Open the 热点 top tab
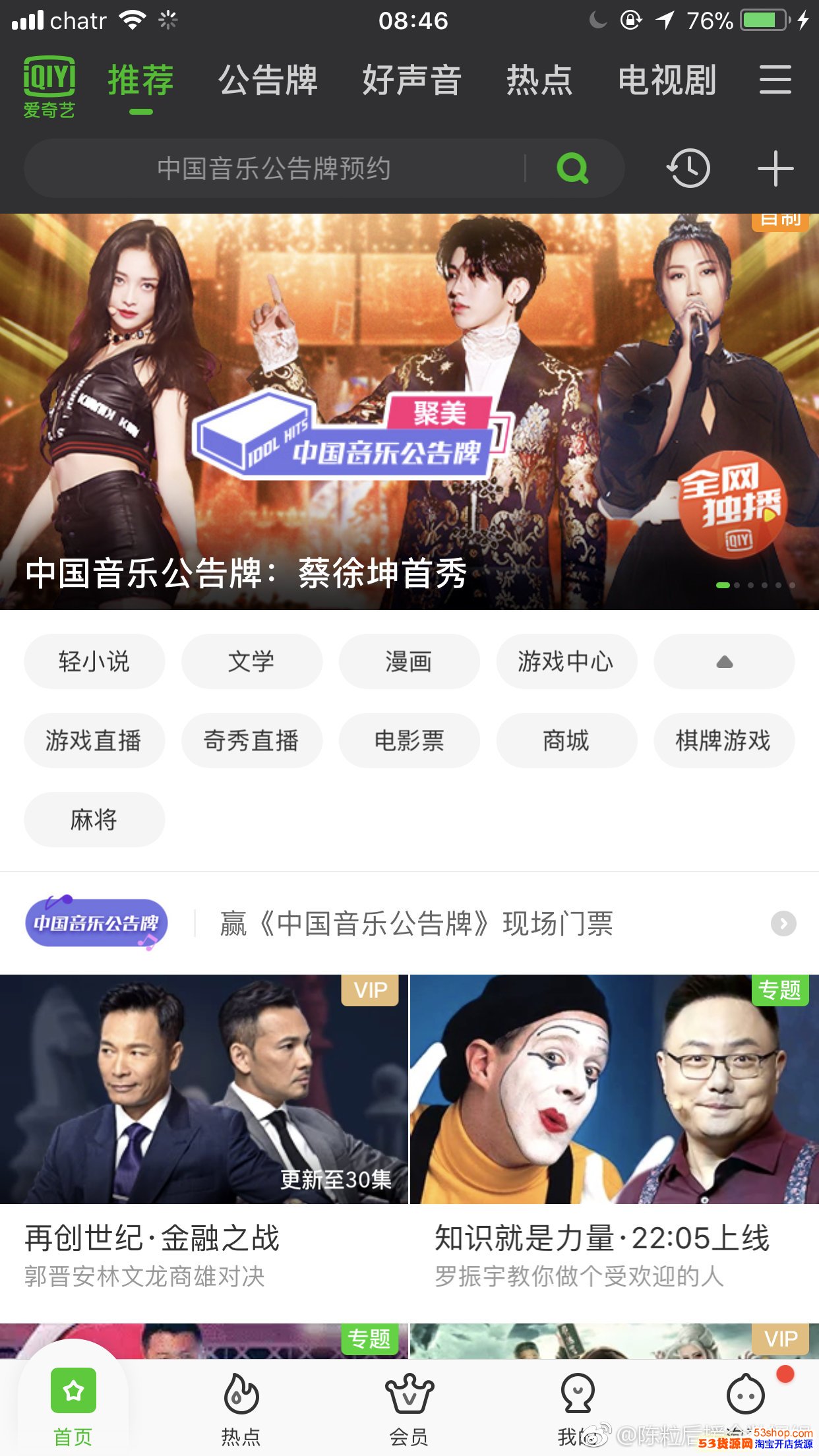 click(539, 80)
